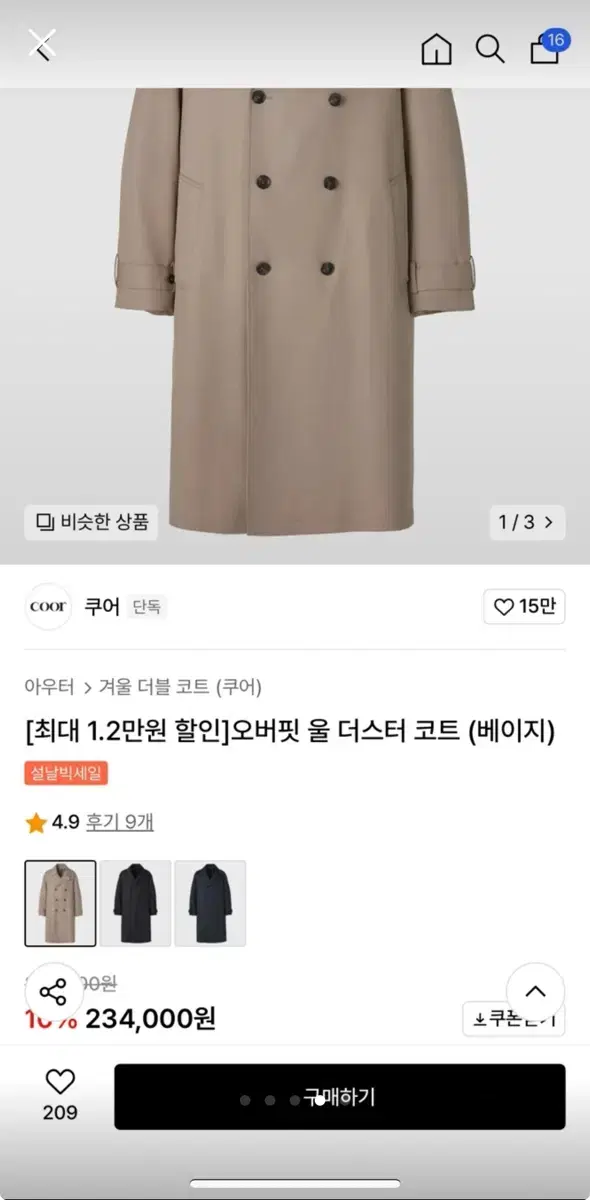Open the 설날빅세일 sale tag
The height and width of the screenshot is (1200, 590).
(x=66, y=773)
